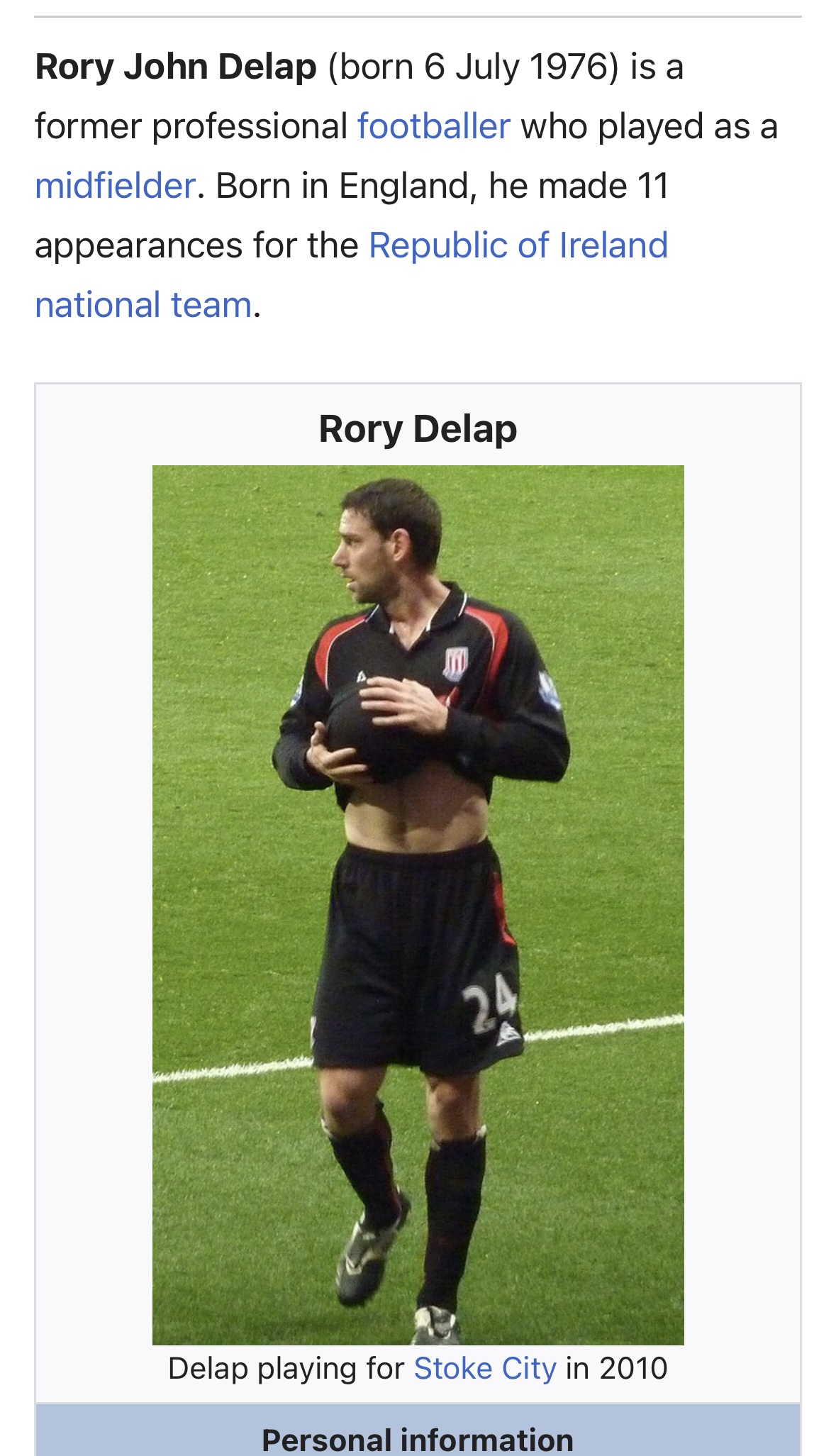The image size is (836, 1456).
Task: Enlarge the Rory Delap infobox photo
Action: [418, 905]
